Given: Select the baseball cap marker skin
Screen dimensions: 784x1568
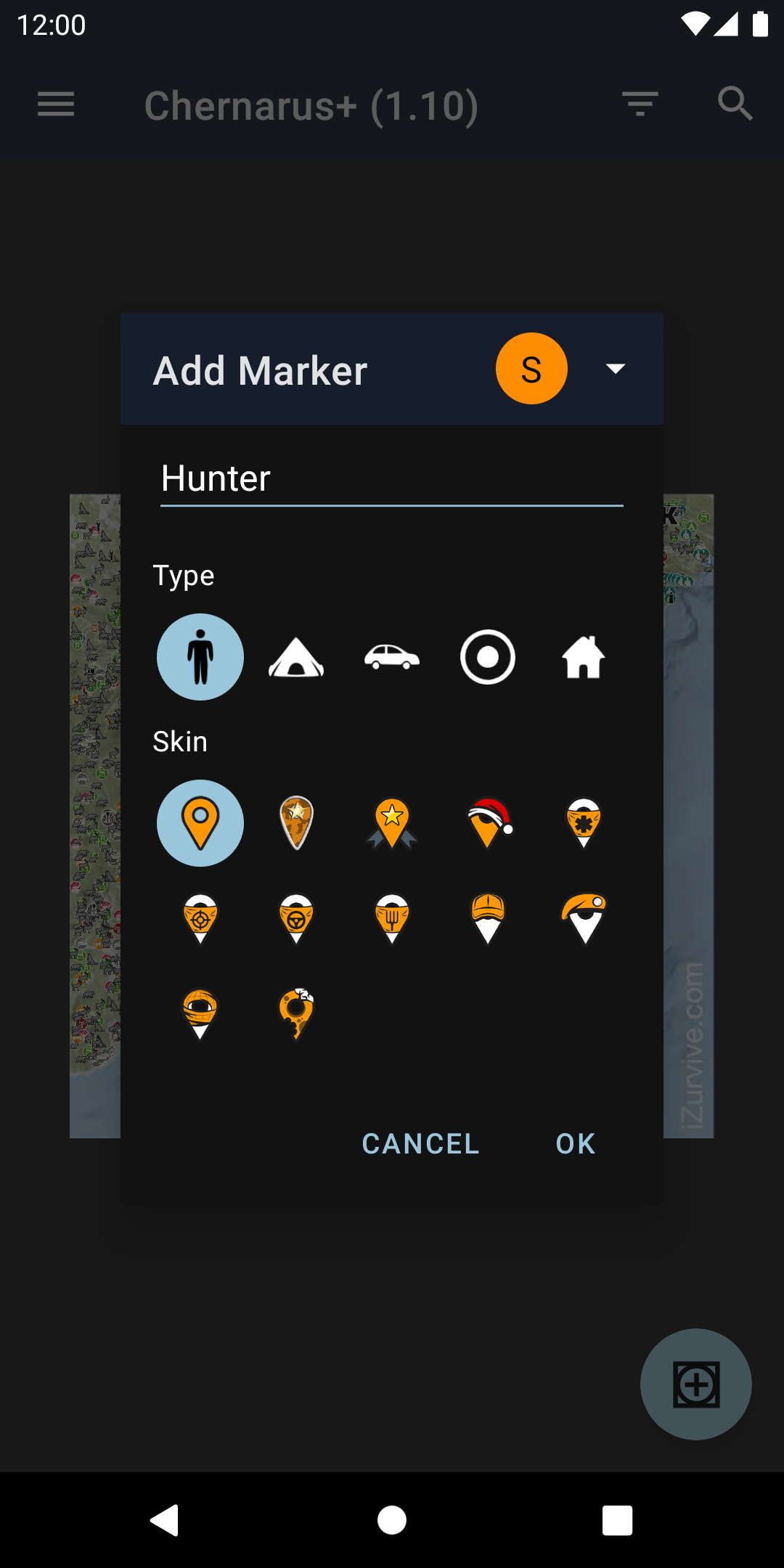Looking at the screenshot, I should pyautogui.click(x=488, y=918).
